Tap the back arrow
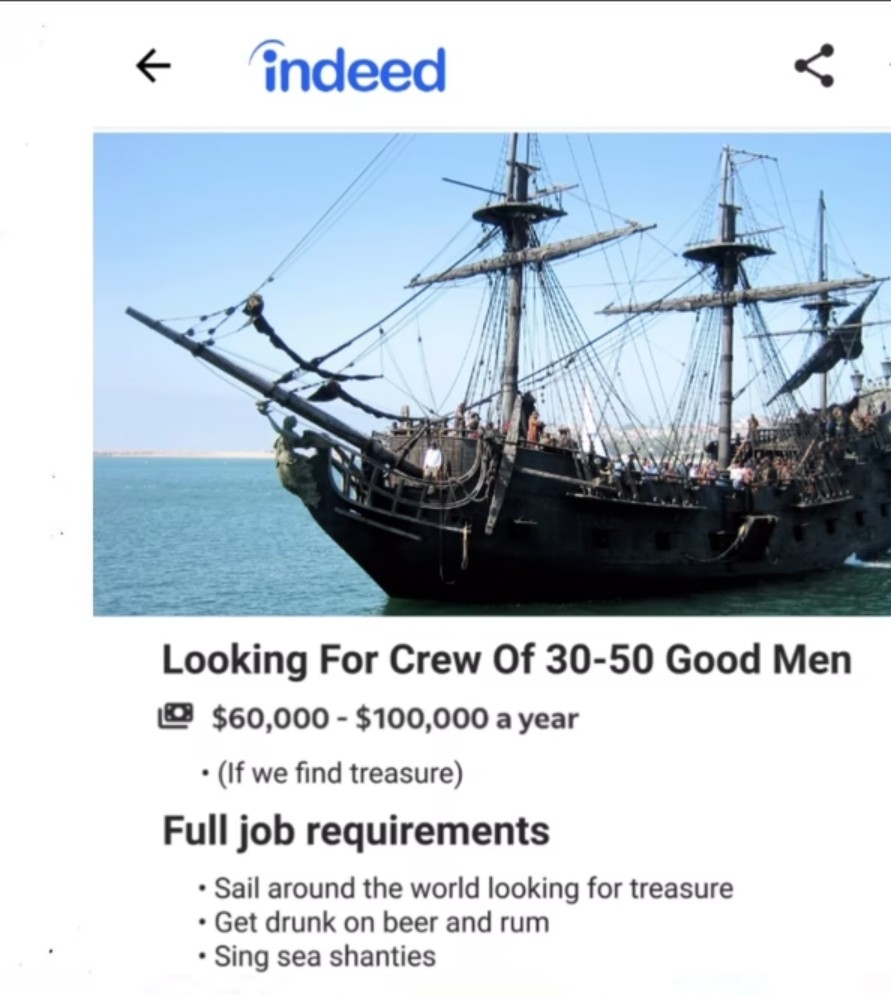This screenshot has height=995, width=891. click(x=152, y=66)
